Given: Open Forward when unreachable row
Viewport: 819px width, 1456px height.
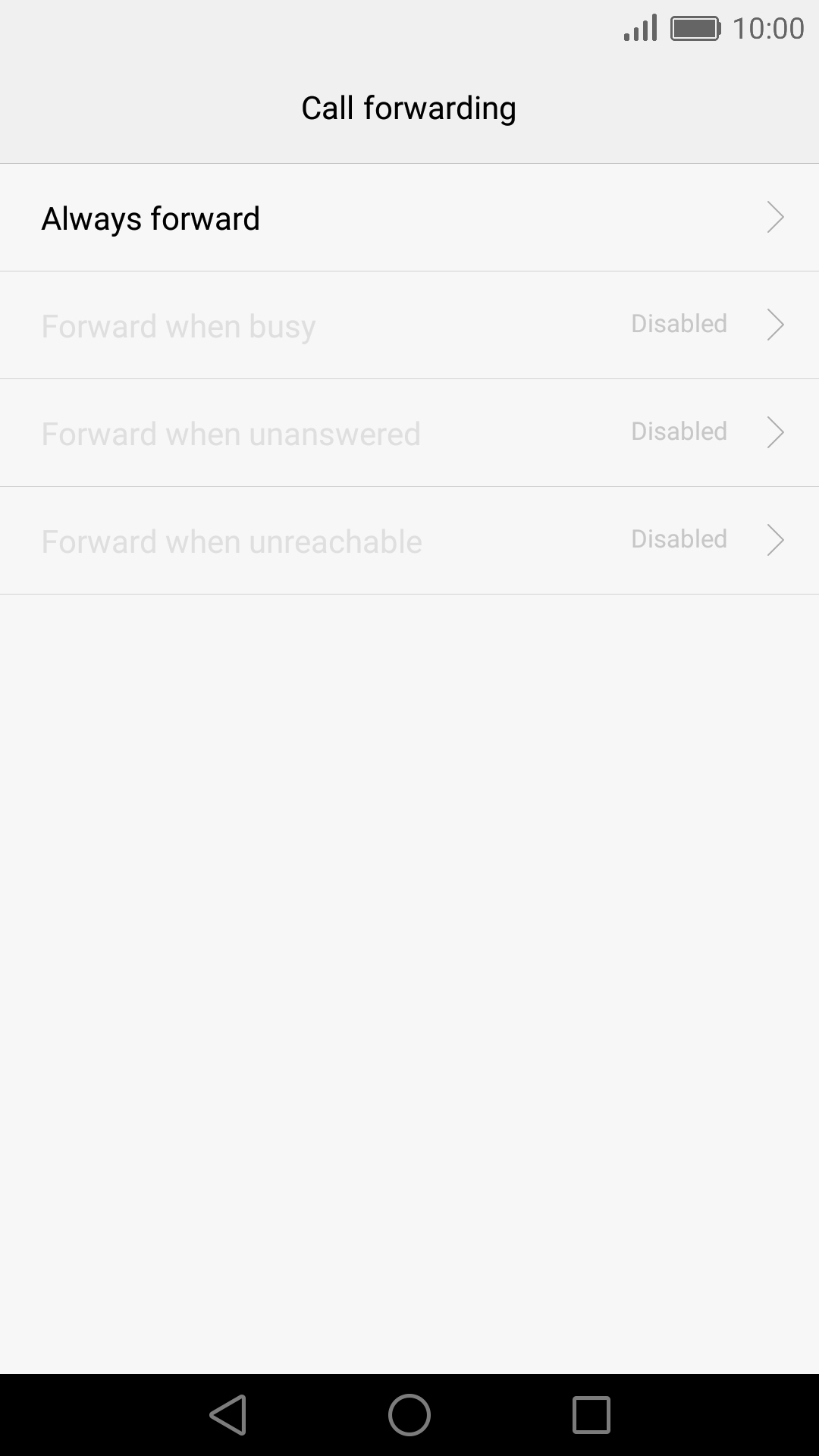Looking at the screenshot, I should pyautogui.click(x=409, y=541).
